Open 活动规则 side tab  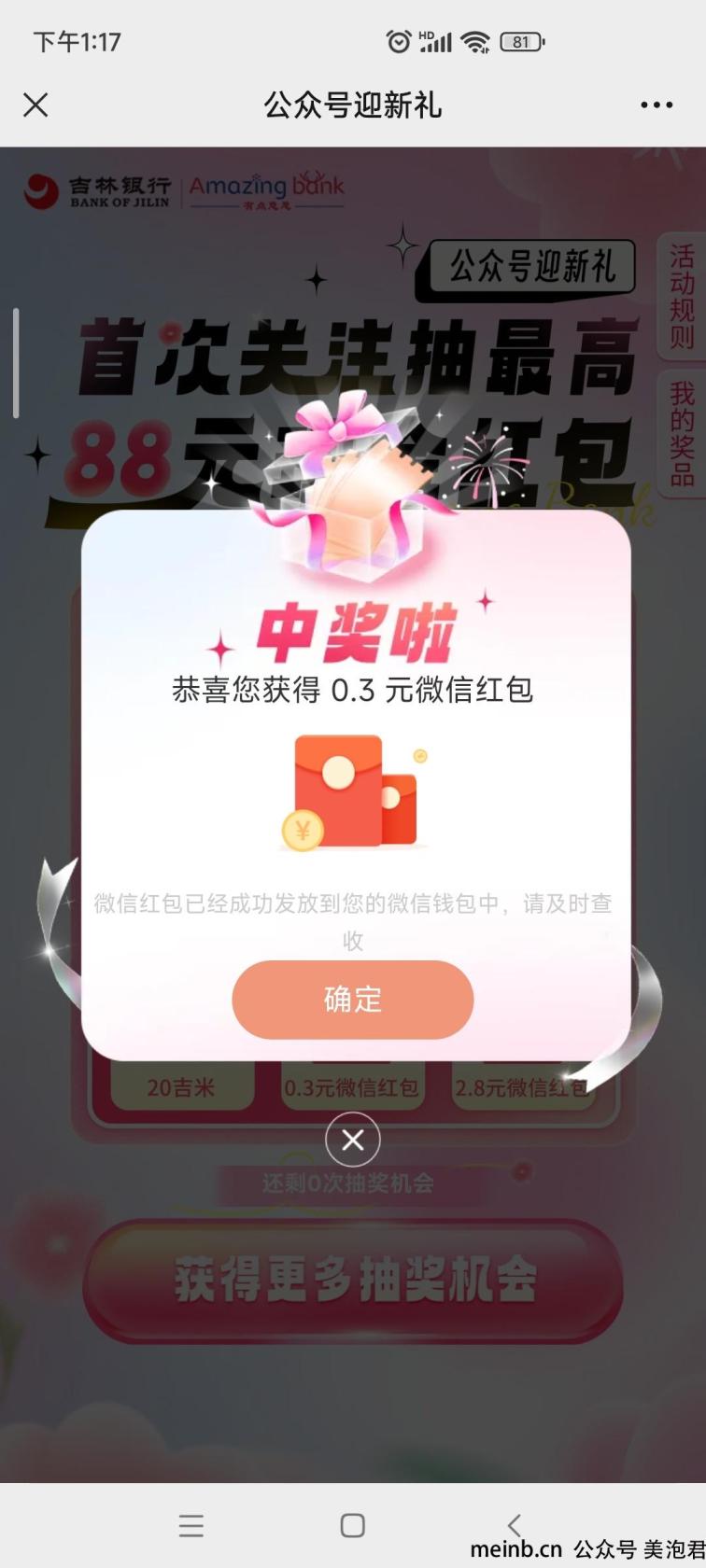(x=682, y=296)
